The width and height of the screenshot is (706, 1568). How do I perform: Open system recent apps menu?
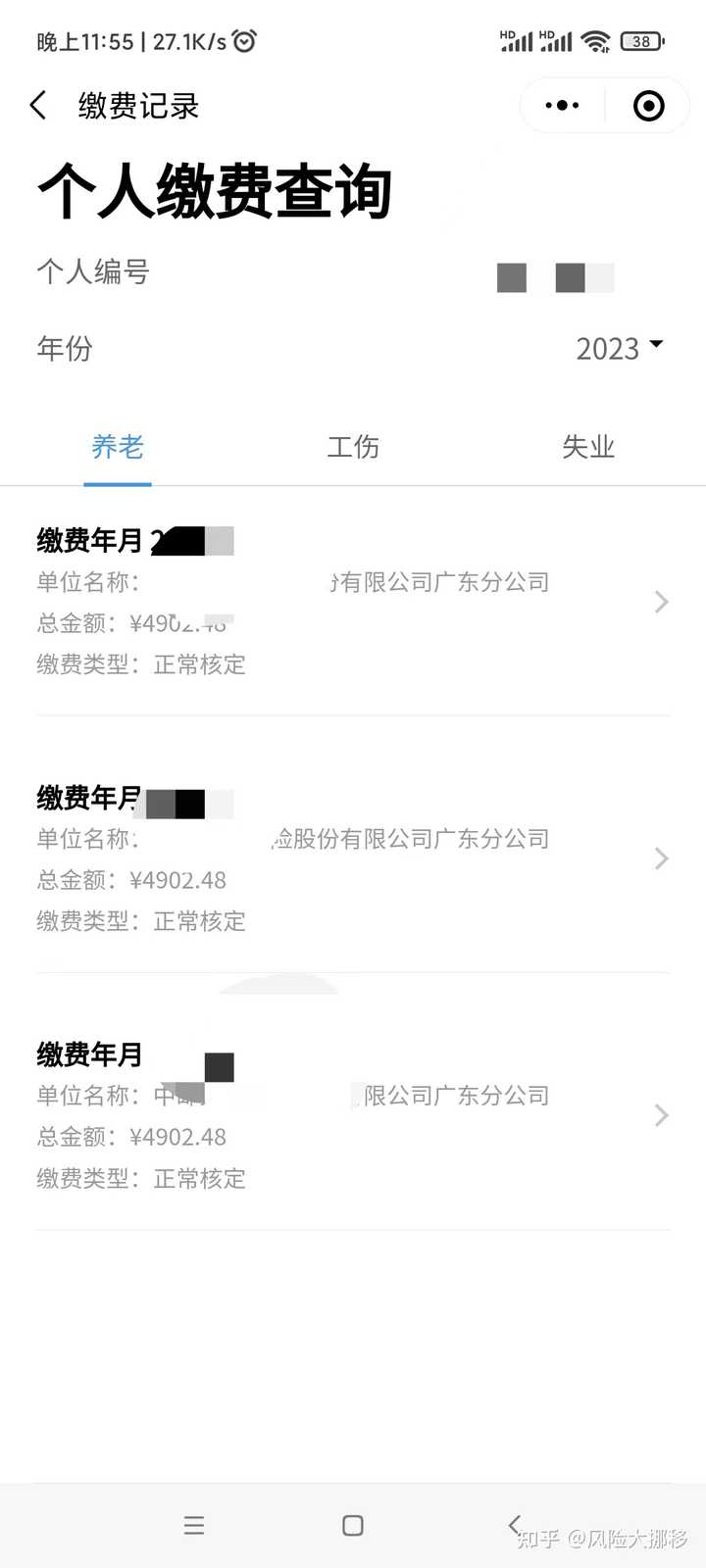[x=194, y=1525]
